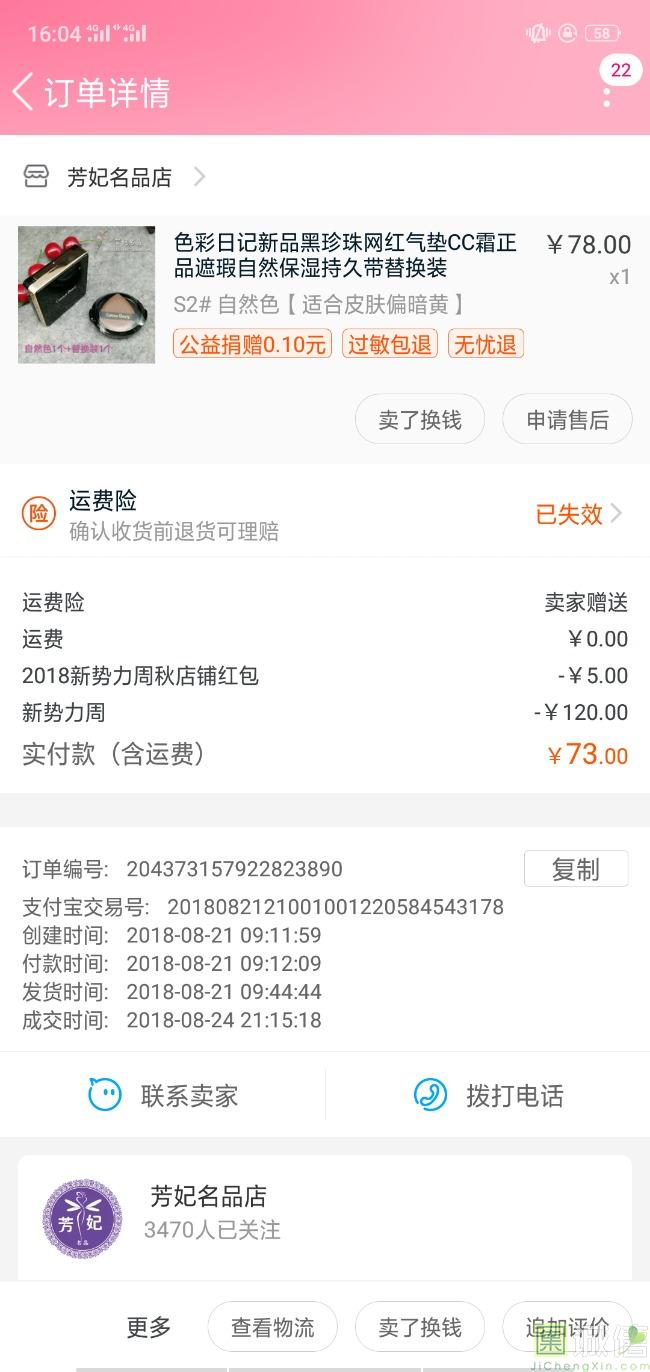Tap 卖了换钱 beside the 查看物流 button

point(420,1327)
